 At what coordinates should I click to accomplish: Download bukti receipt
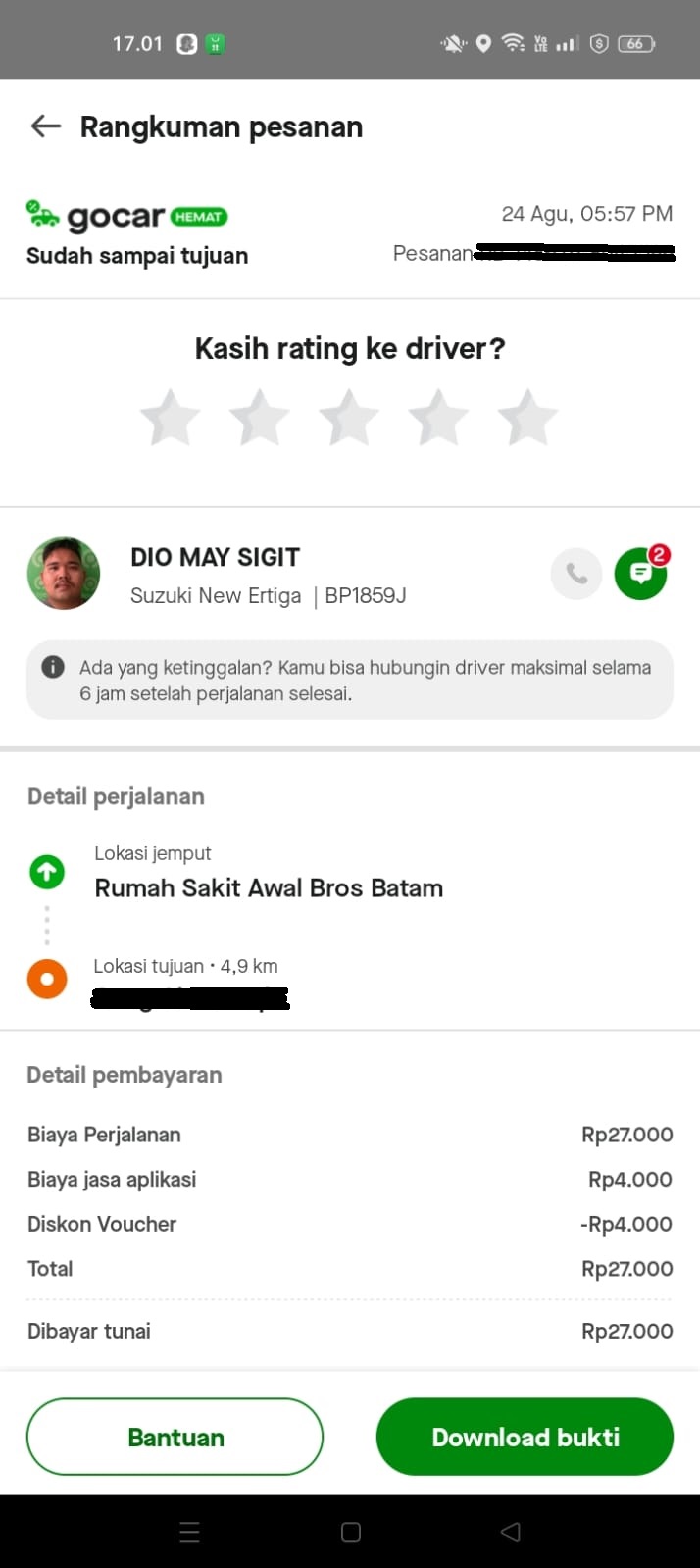coord(525,1437)
